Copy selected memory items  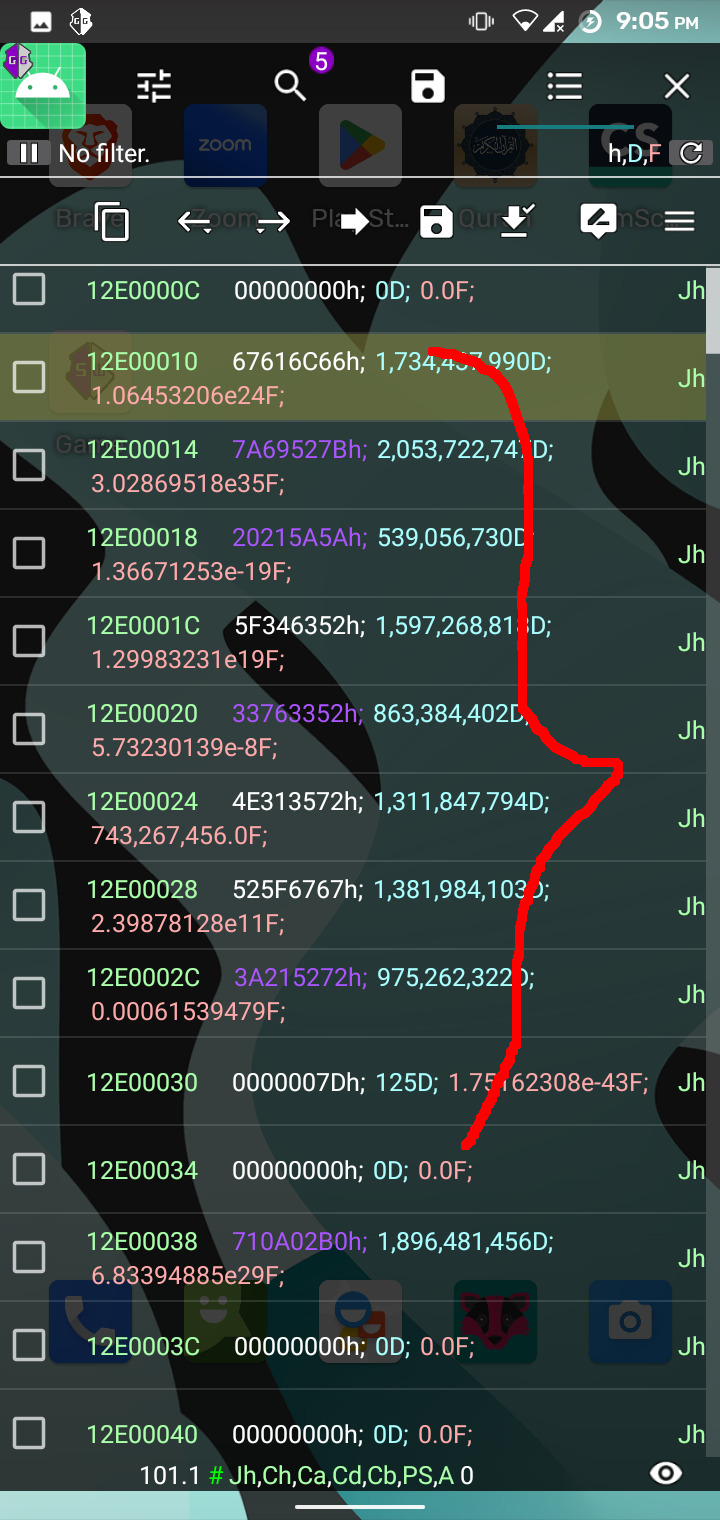pos(112,221)
